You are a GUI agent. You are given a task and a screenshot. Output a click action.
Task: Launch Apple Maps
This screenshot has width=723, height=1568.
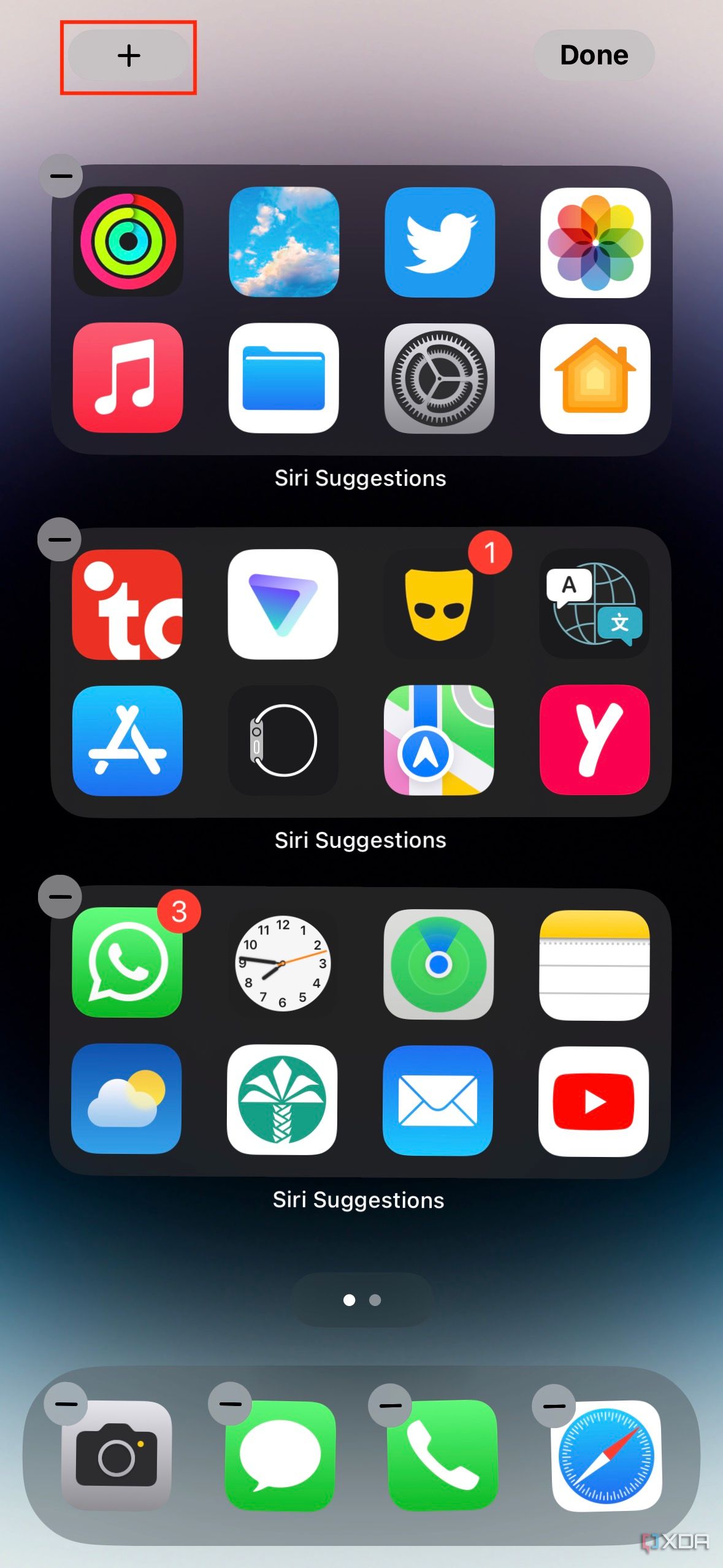pos(439,740)
